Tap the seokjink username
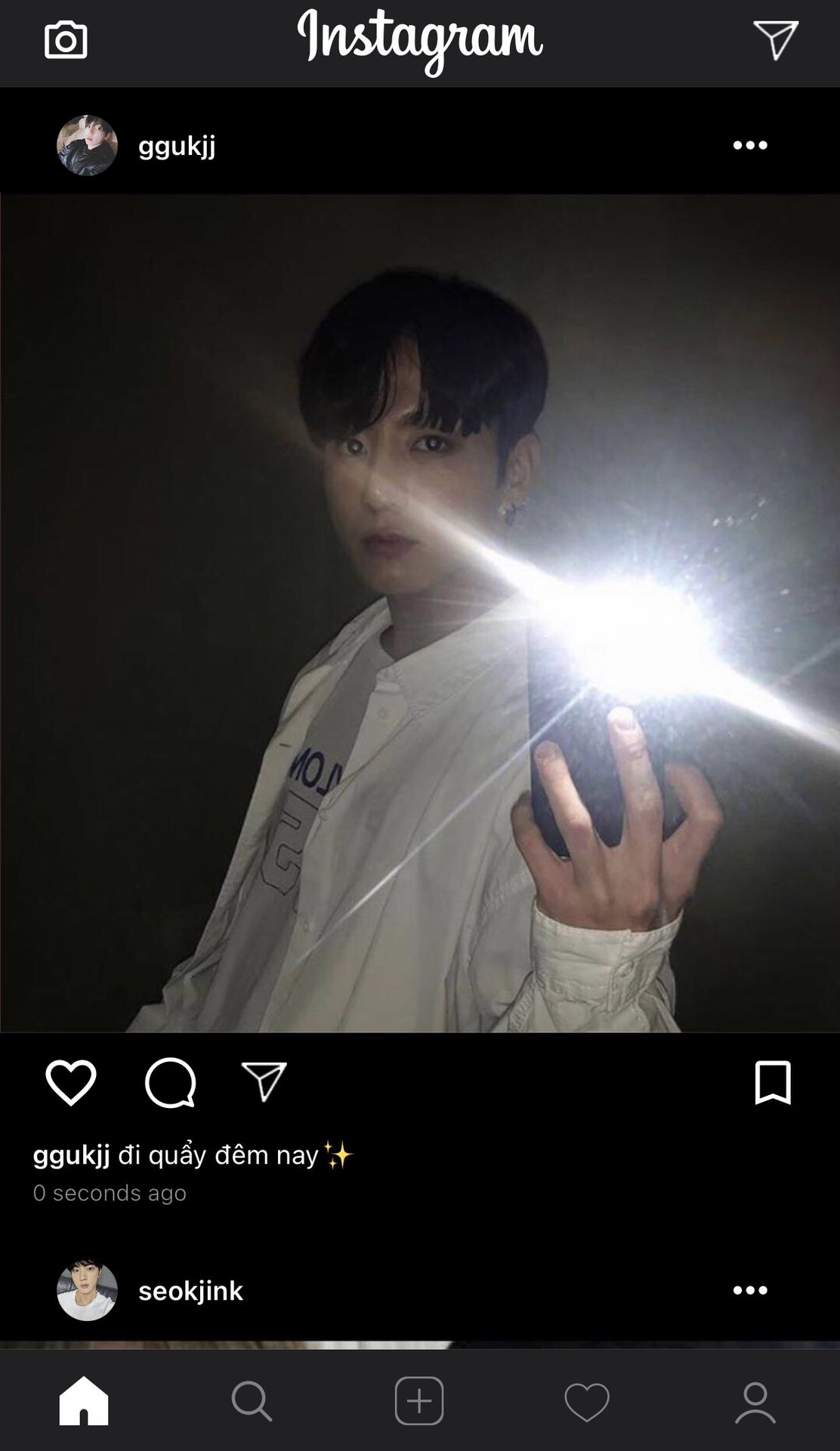This screenshot has width=840, height=1451. [x=190, y=1290]
